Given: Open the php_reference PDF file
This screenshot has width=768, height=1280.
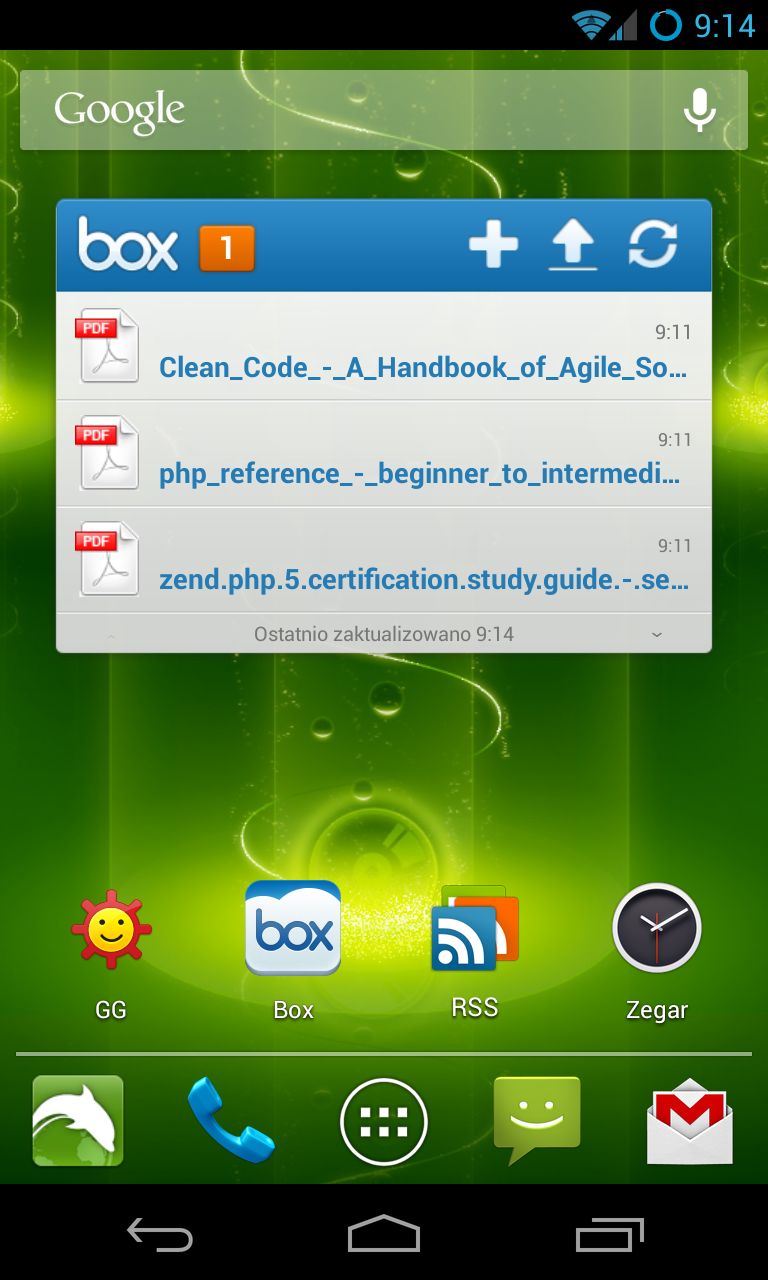Looking at the screenshot, I should pyautogui.click(x=384, y=453).
